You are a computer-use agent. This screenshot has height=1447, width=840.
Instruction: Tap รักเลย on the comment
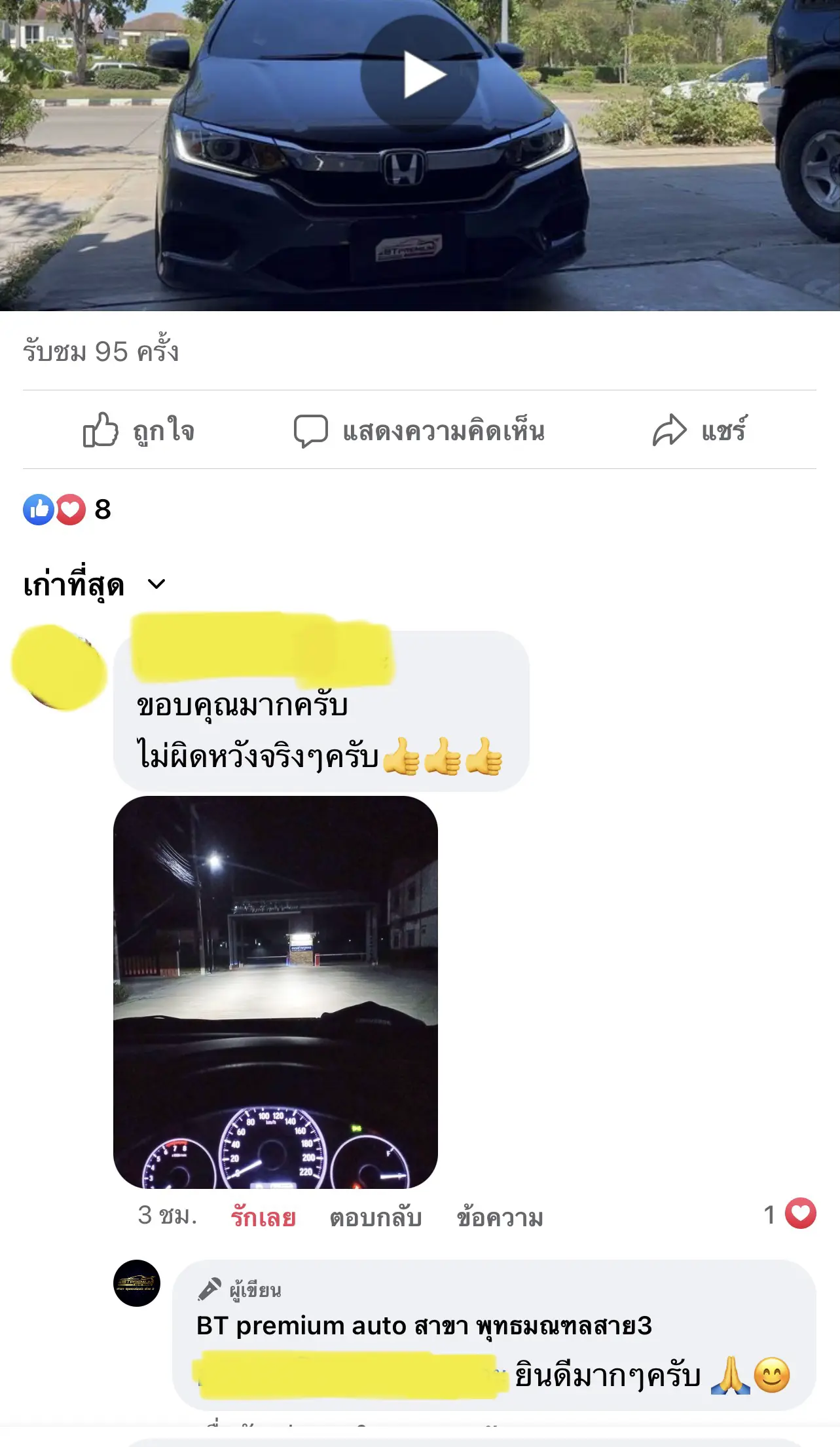[x=263, y=1217]
